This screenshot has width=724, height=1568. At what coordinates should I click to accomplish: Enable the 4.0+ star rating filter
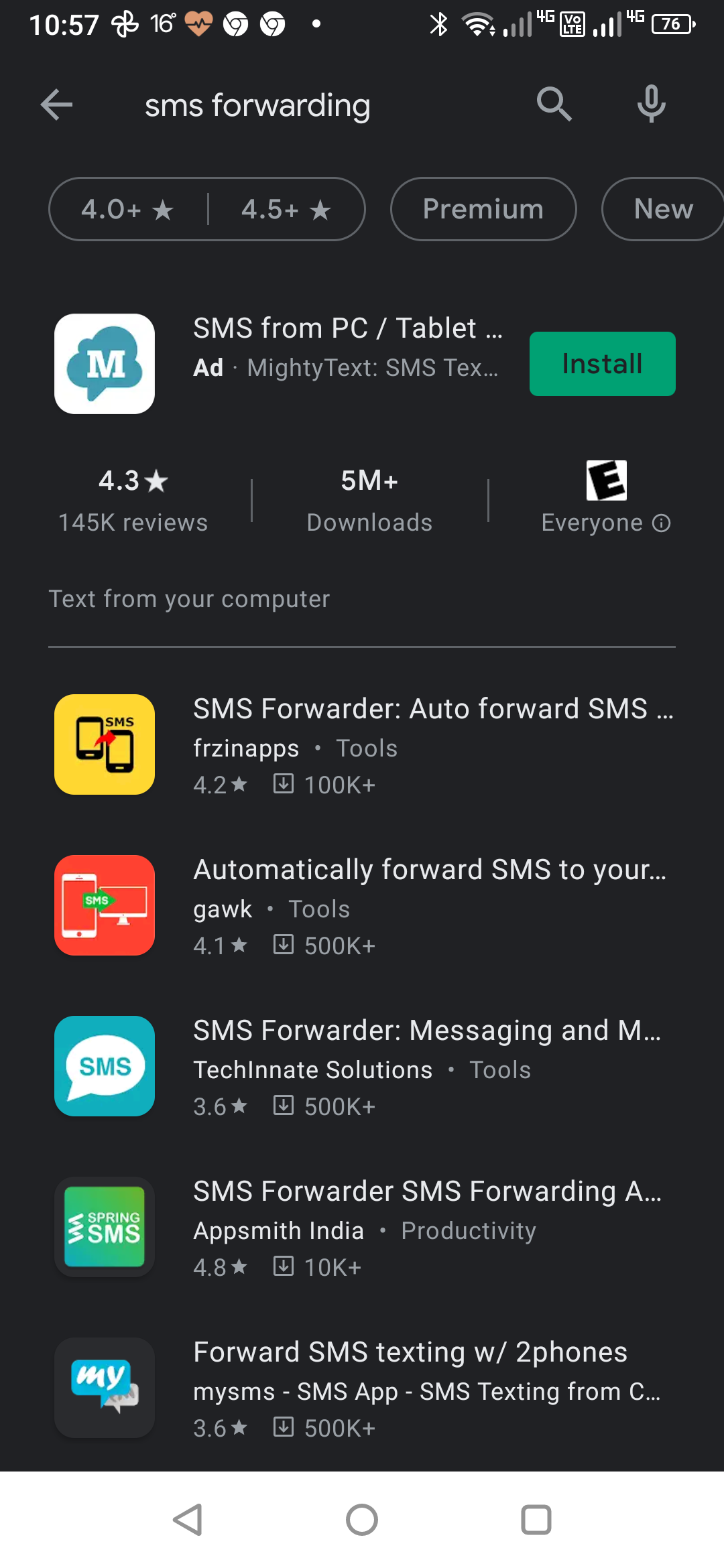point(127,209)
